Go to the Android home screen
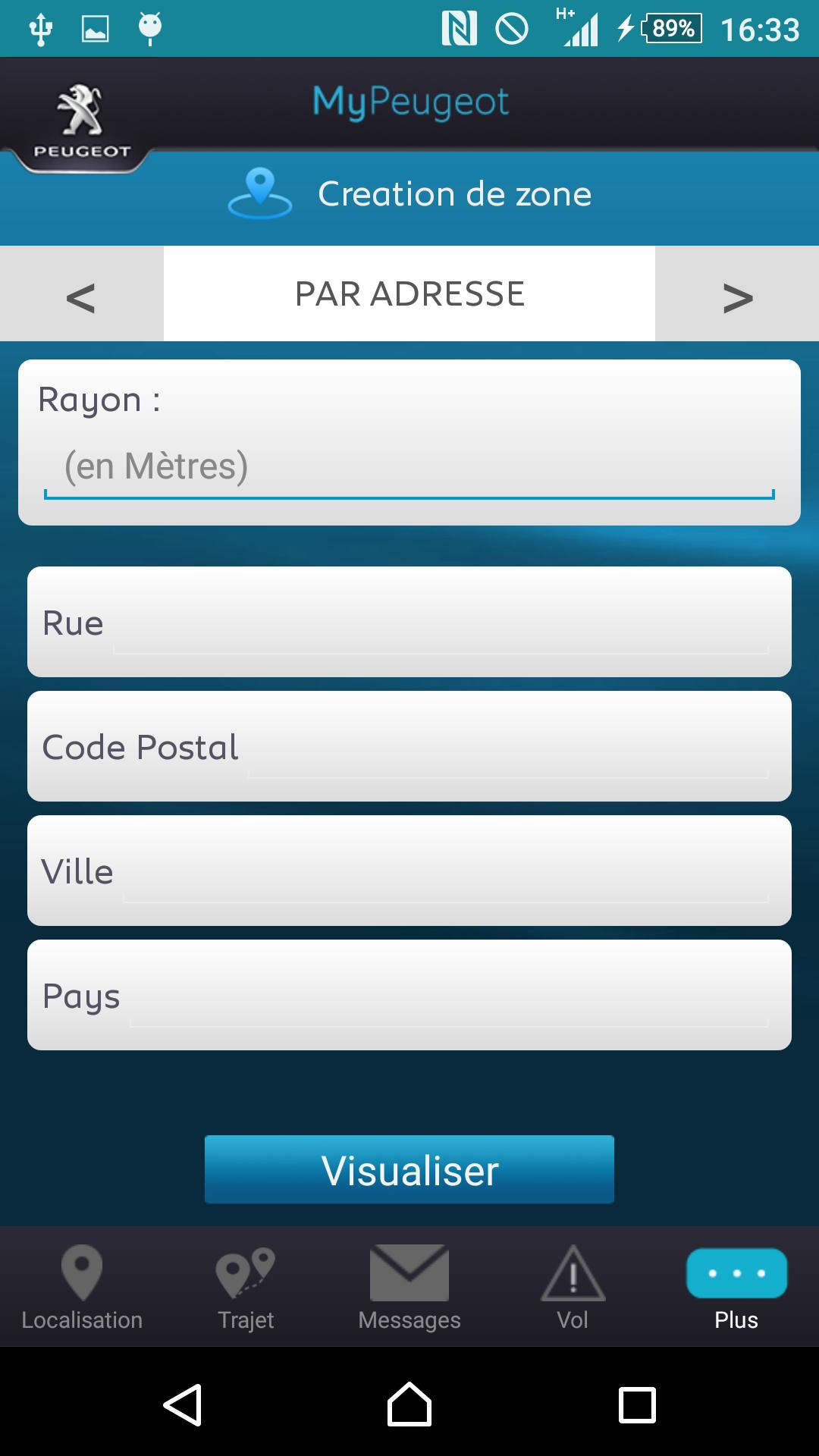This screenshot has height=1456, width=819. coord(409,1404)
